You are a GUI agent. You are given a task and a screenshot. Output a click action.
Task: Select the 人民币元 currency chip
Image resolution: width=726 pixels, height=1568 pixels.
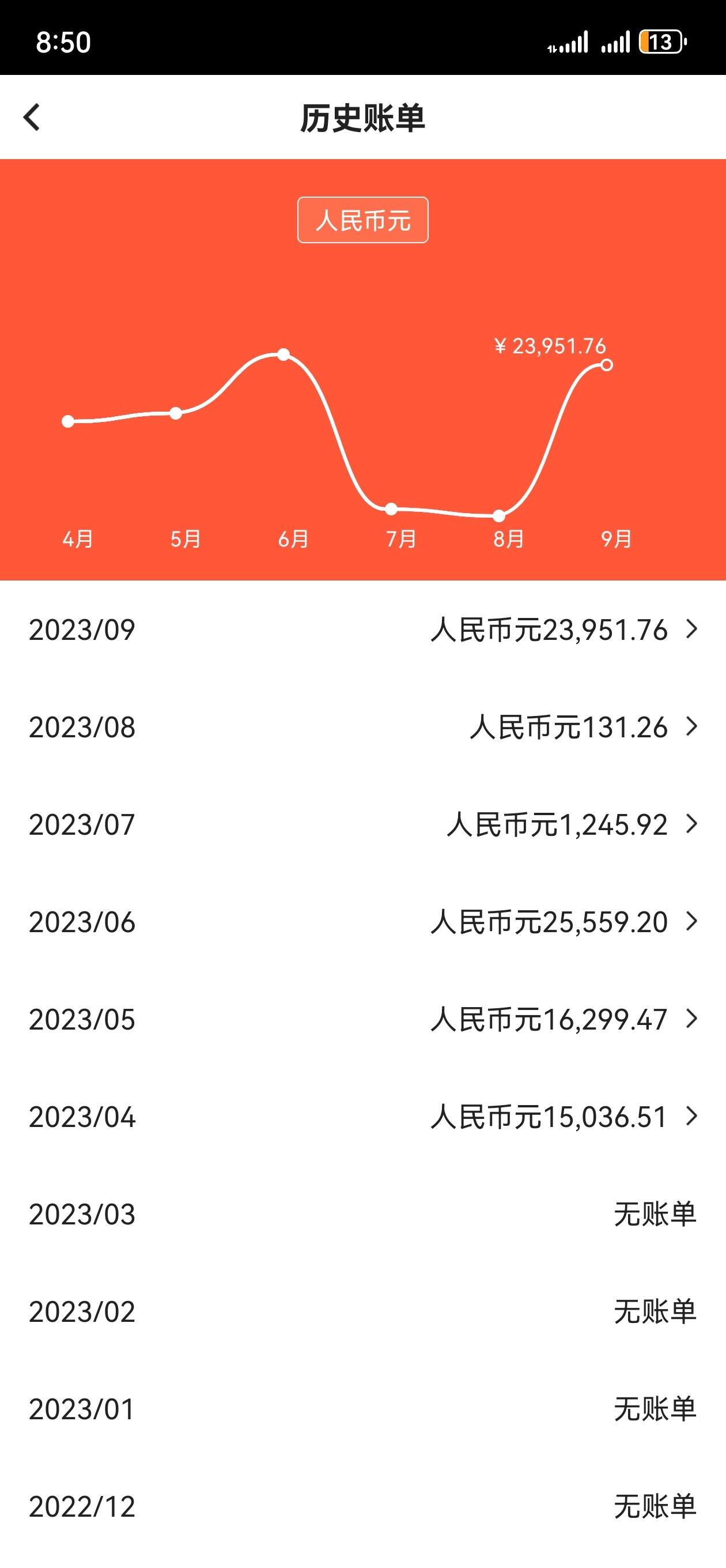[362, 220]
